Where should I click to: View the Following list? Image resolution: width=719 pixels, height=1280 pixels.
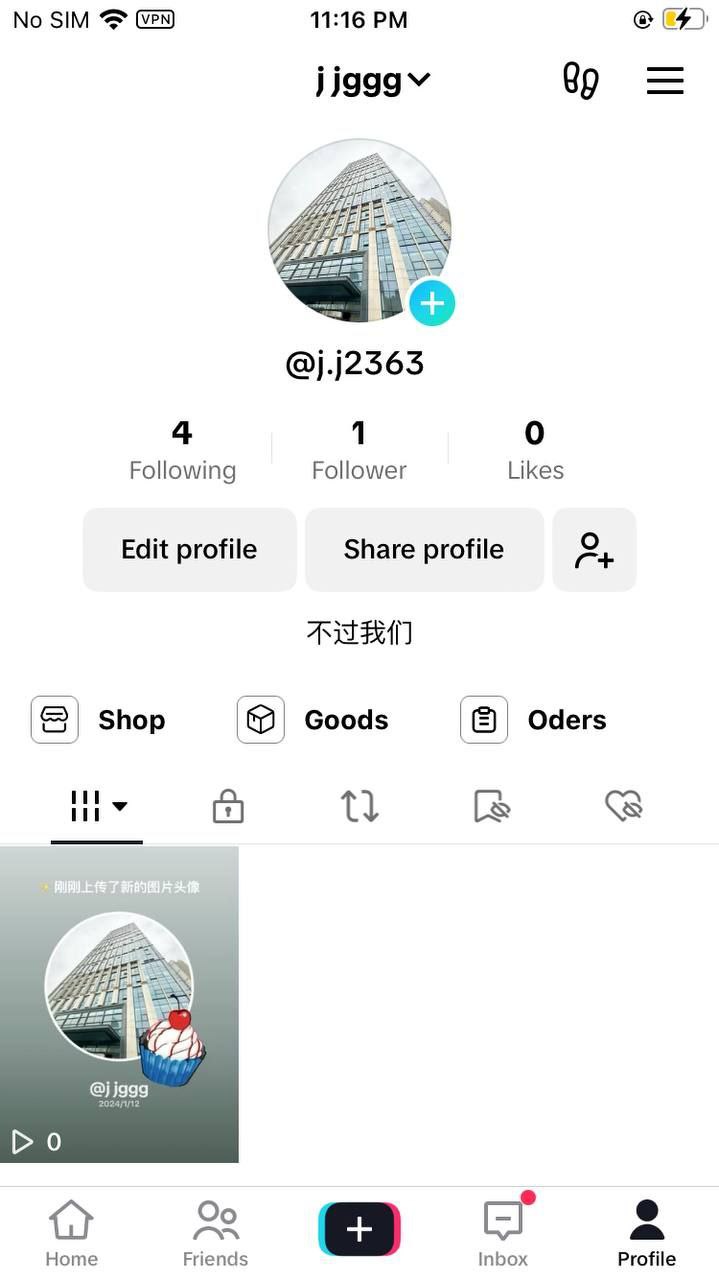[182, 450]
